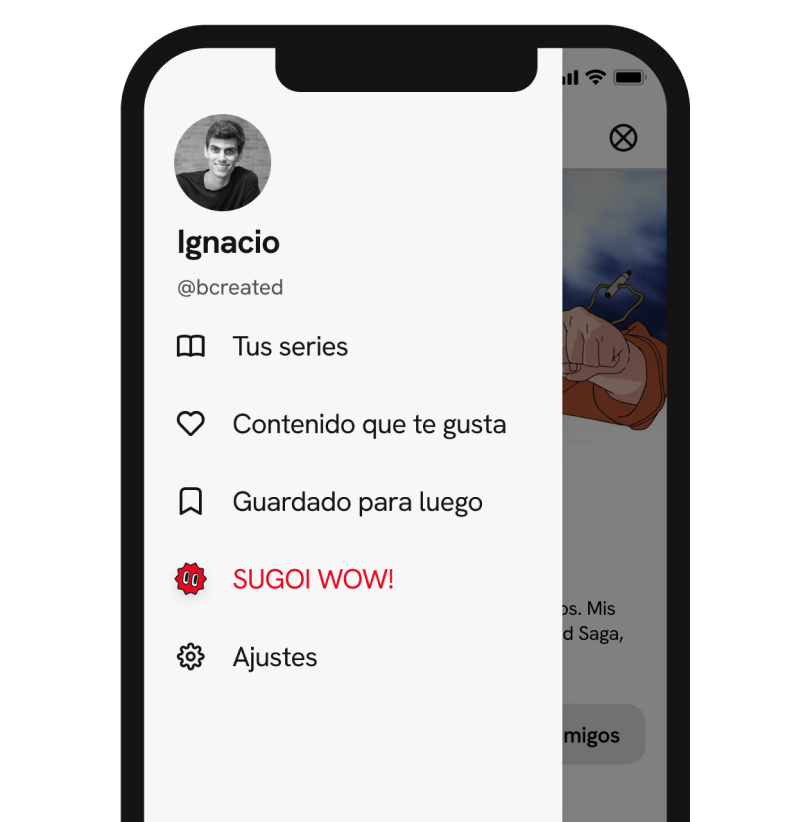Viewport: 810px width, 822px height.
Task: Open Ignacio's profile picture
Action: tap(222, 163)
